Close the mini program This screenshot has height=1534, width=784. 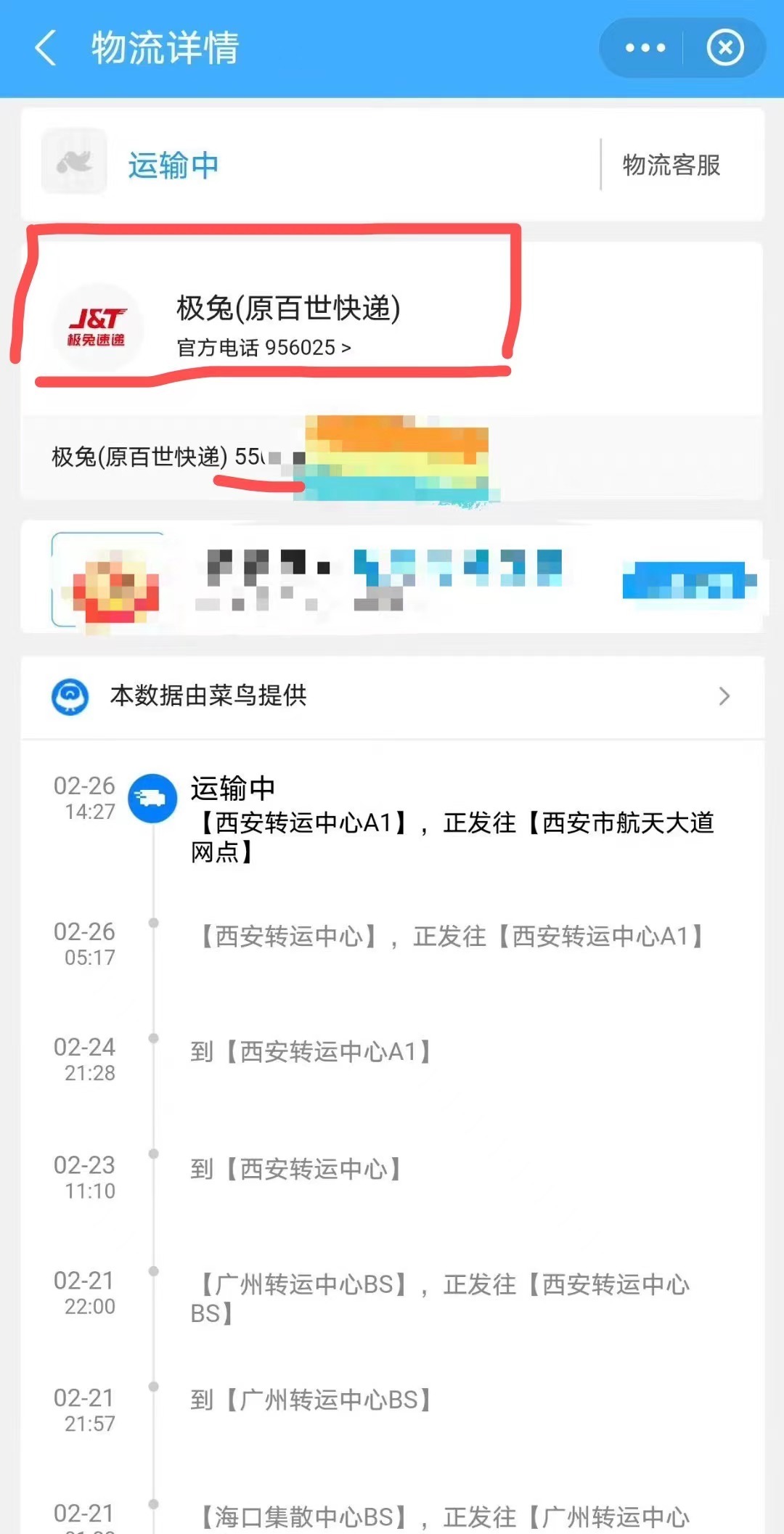coord(724,49)
